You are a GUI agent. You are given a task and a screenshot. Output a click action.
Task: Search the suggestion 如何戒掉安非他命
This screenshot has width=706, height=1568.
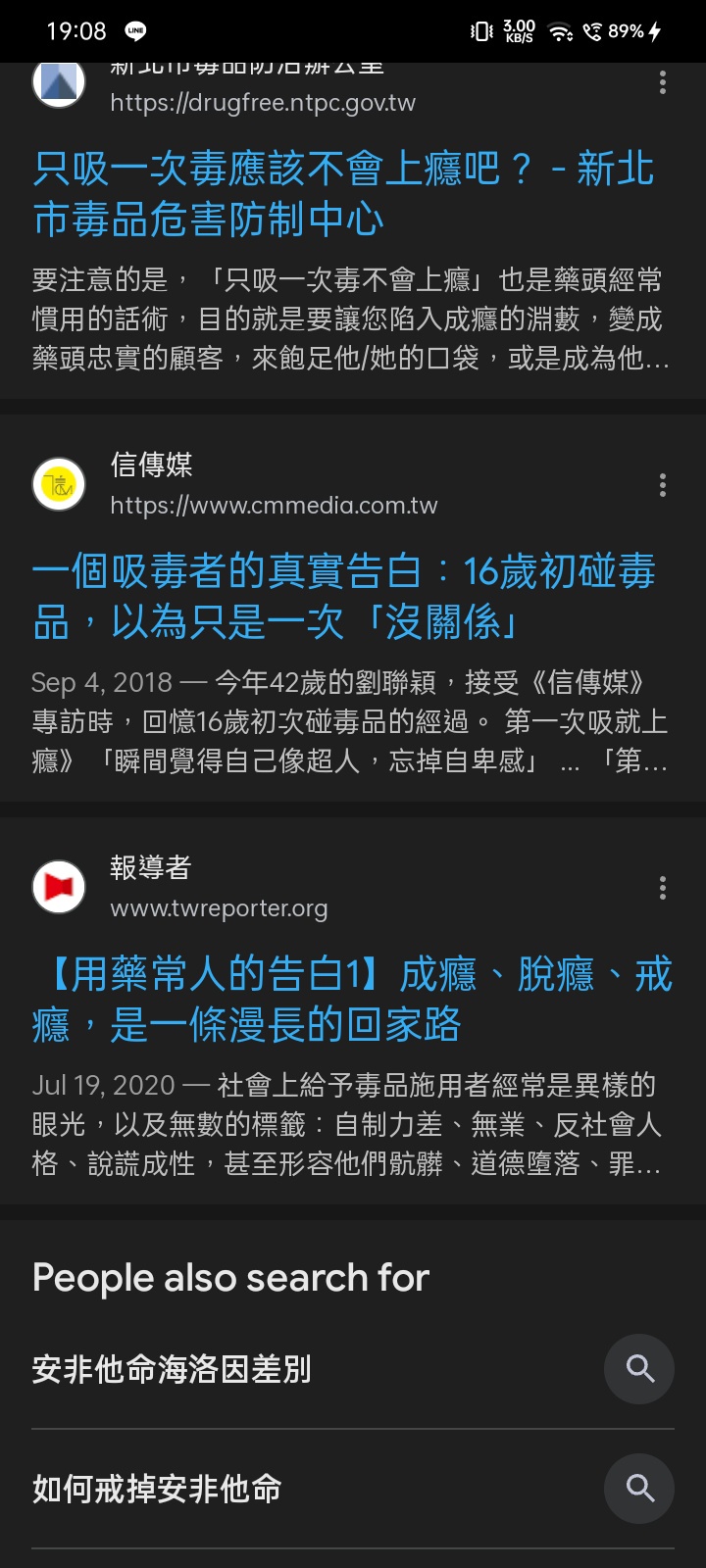coord(353,1489)
